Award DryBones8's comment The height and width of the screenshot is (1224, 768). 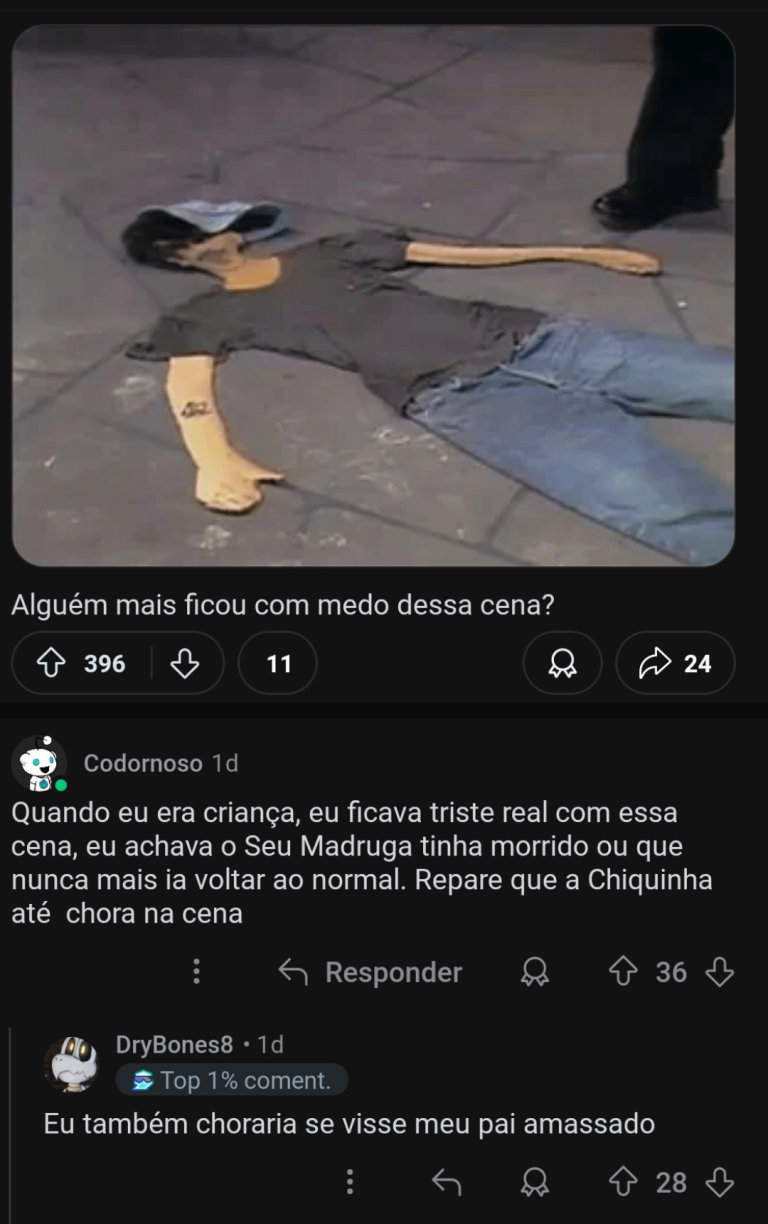click(535, 1183)
